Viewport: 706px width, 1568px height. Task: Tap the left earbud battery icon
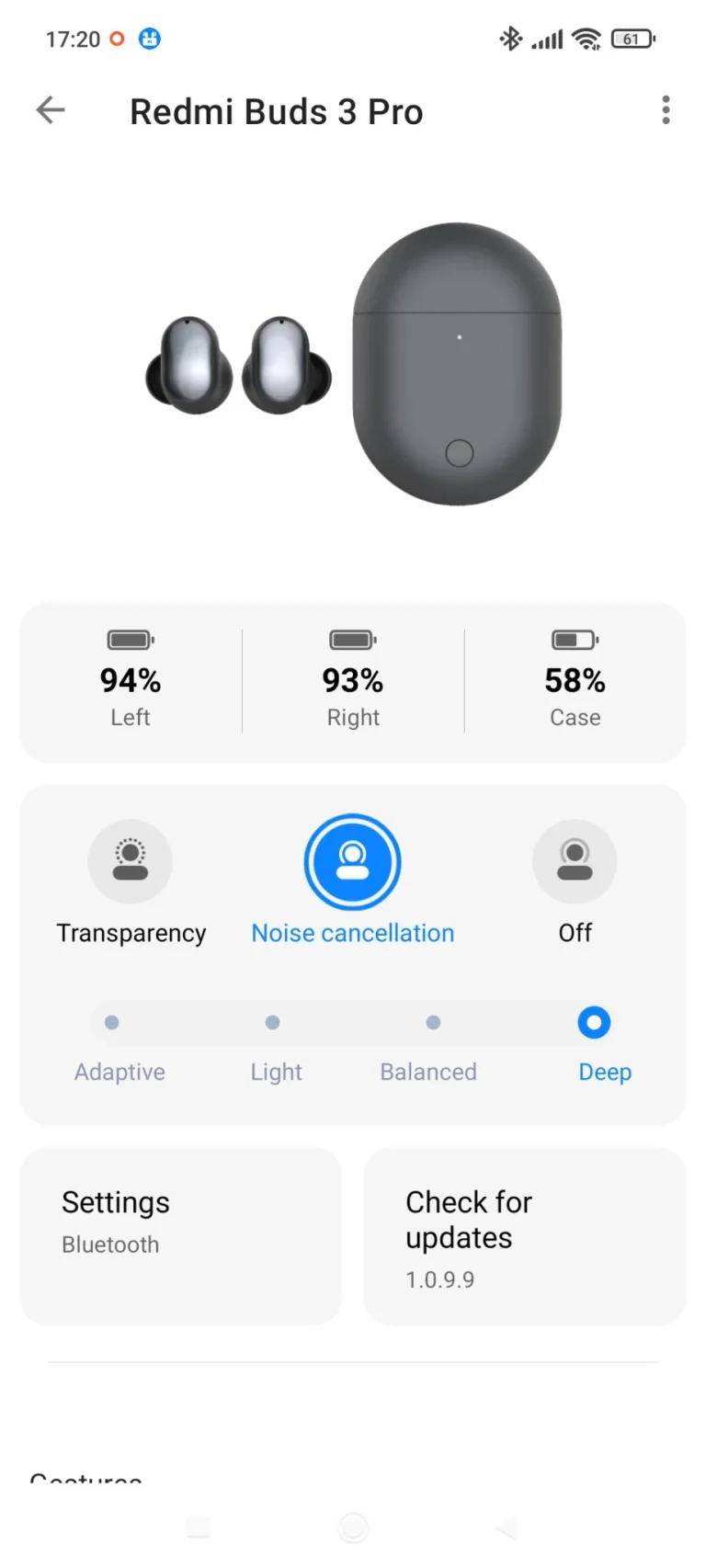pyautogui.click(x=130, y=639)
